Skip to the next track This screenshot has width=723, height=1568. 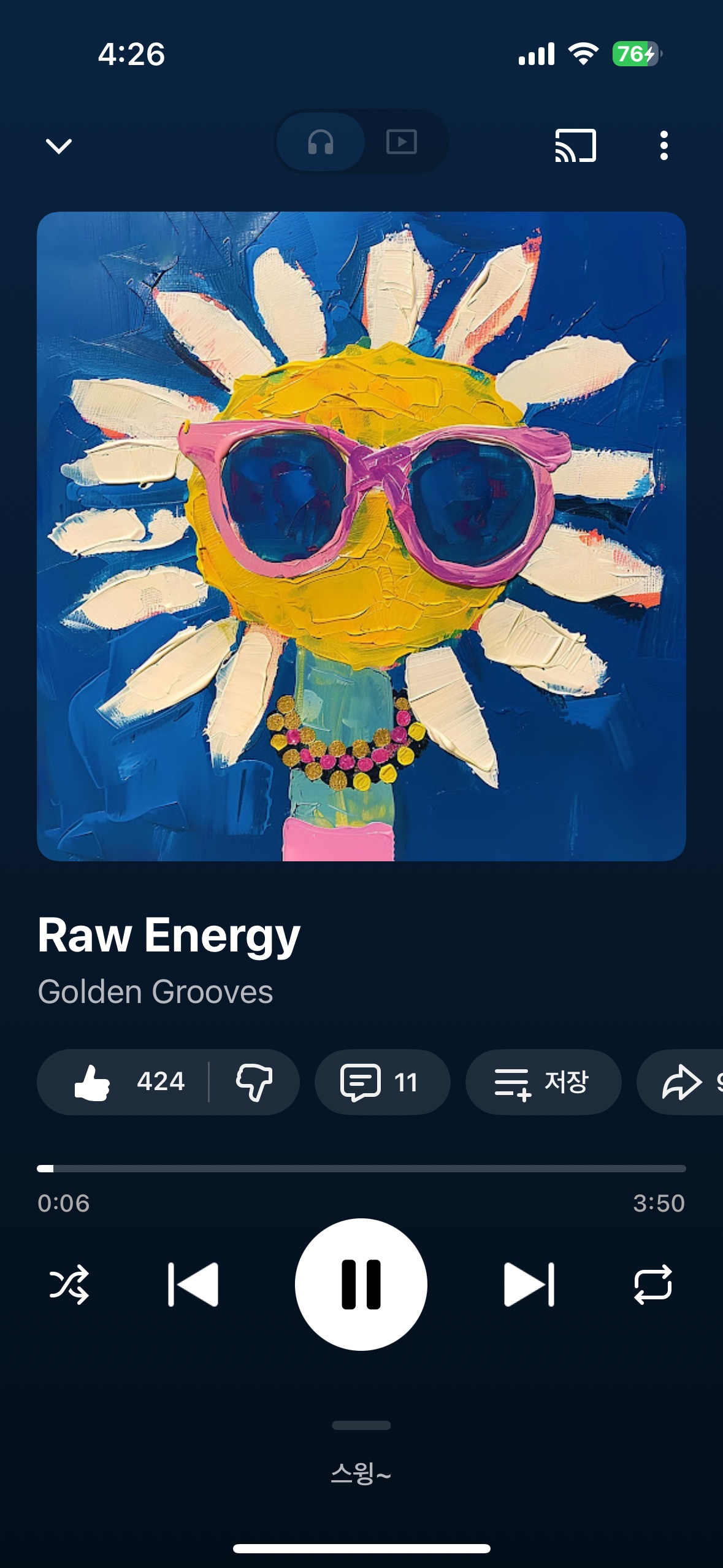coord(529,1284)
